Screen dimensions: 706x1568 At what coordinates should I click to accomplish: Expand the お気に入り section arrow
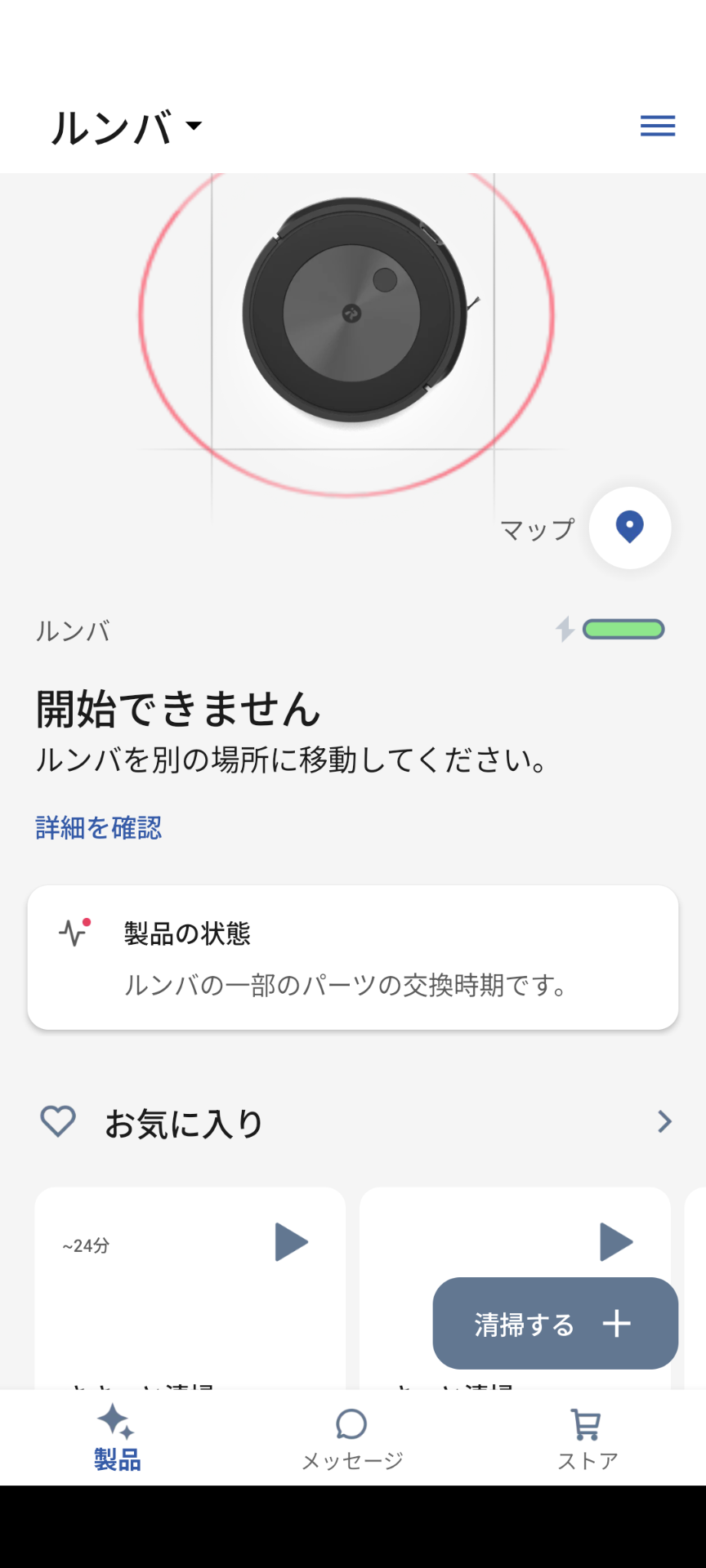tap(664, 1122)
